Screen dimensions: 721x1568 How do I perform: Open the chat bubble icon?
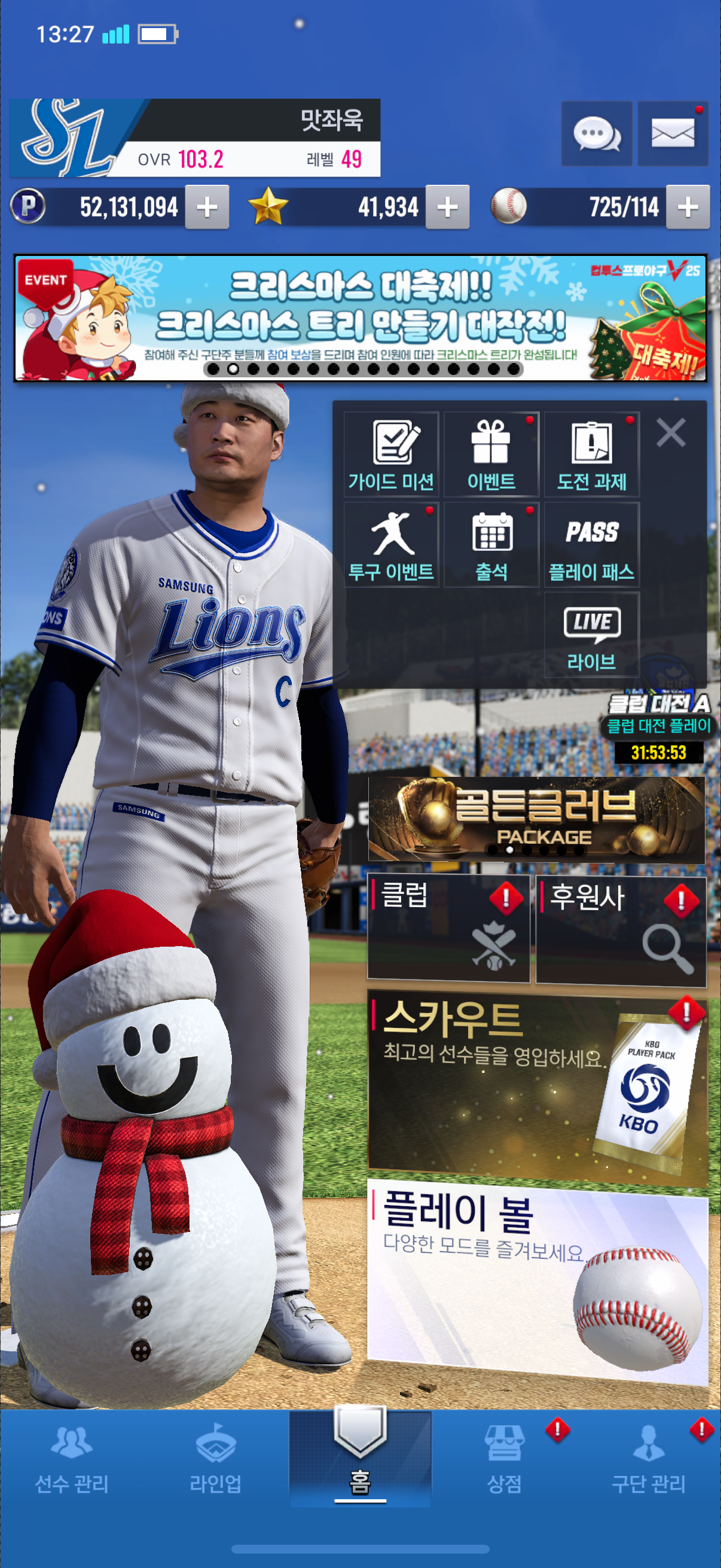595,133
